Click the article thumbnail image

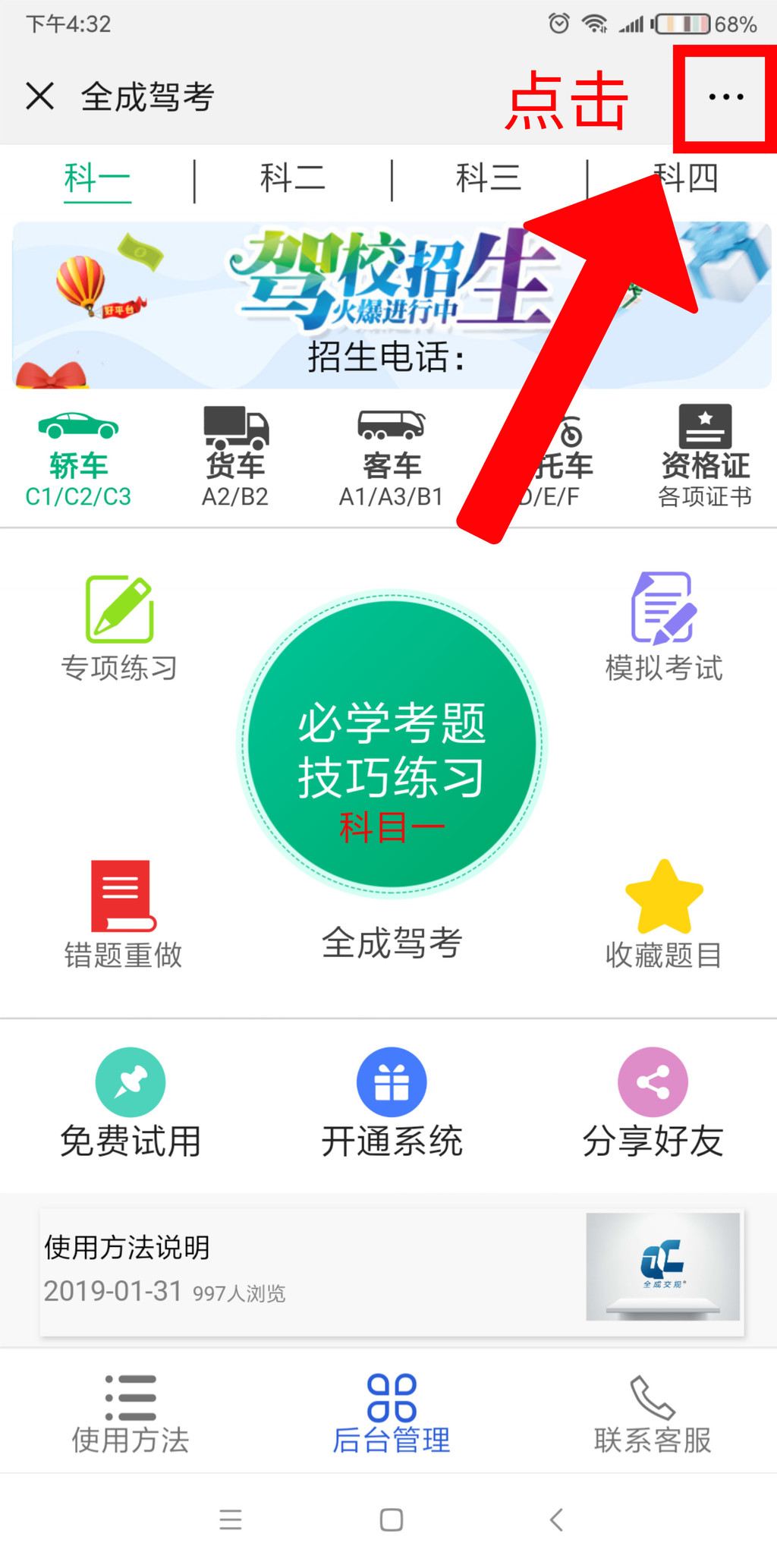pyautogui.click(x=664, y=1266)
